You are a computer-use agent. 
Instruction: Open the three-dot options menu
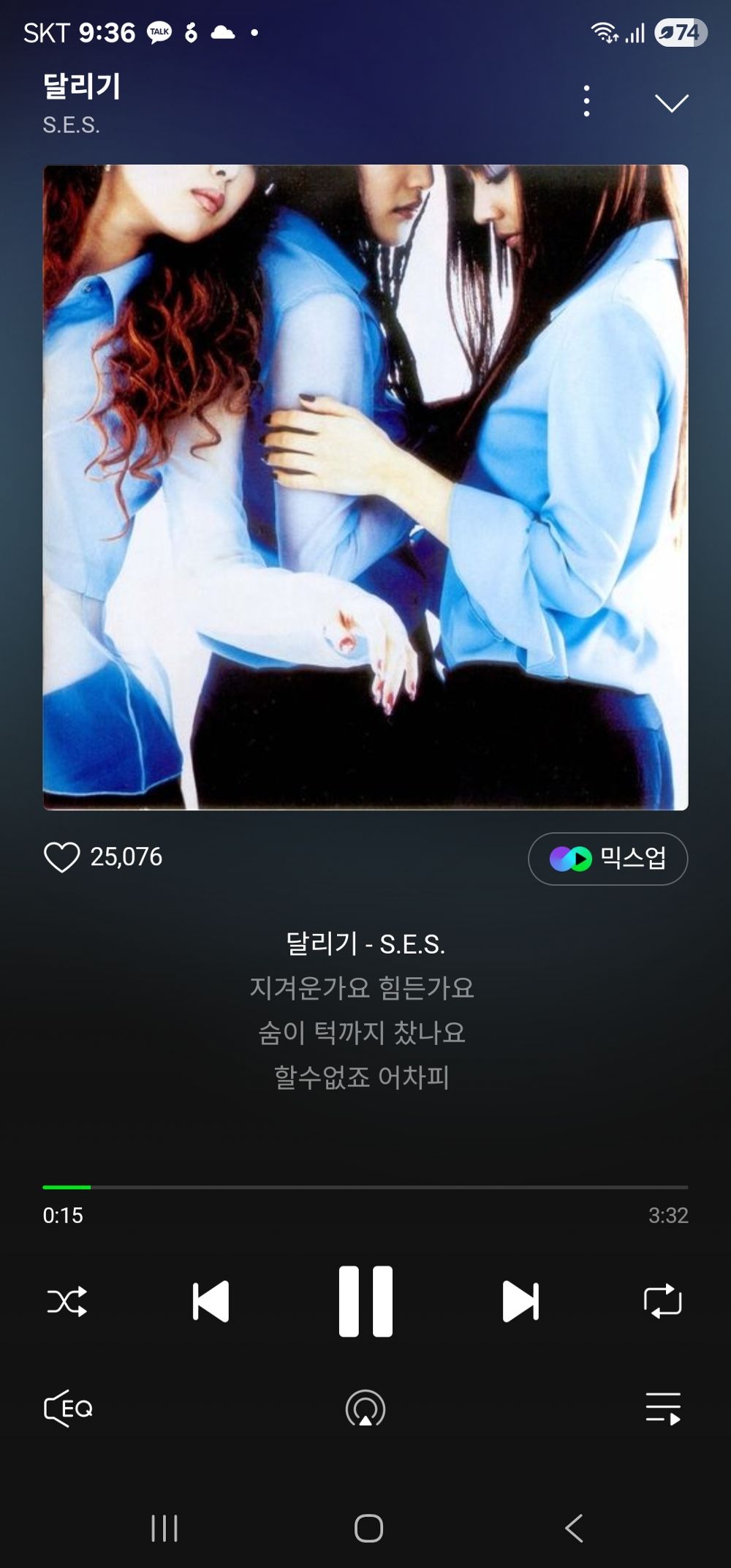click(586, 102)
